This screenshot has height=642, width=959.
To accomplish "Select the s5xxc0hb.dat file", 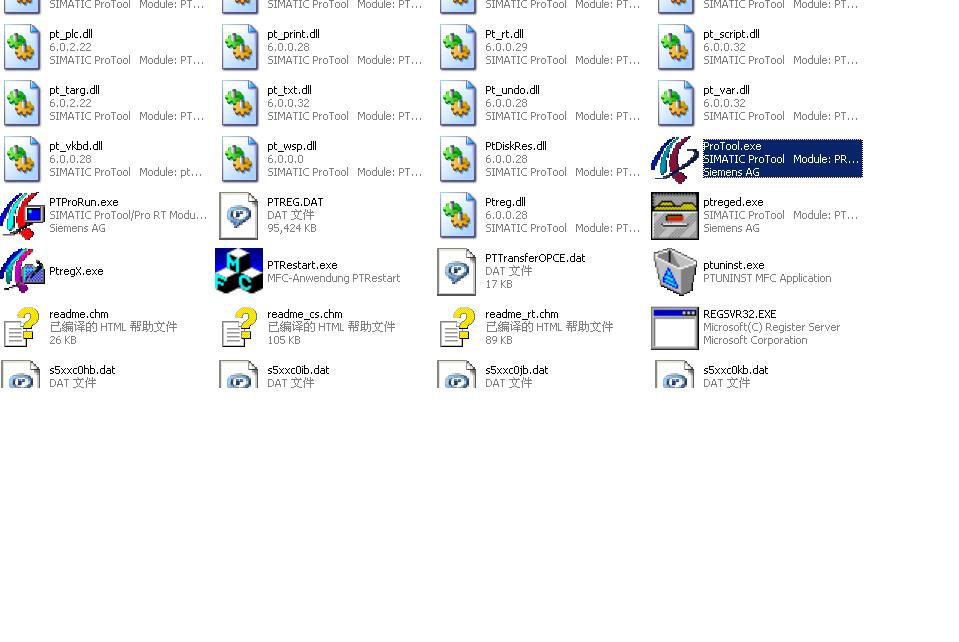I will click(x=82, y=370).
